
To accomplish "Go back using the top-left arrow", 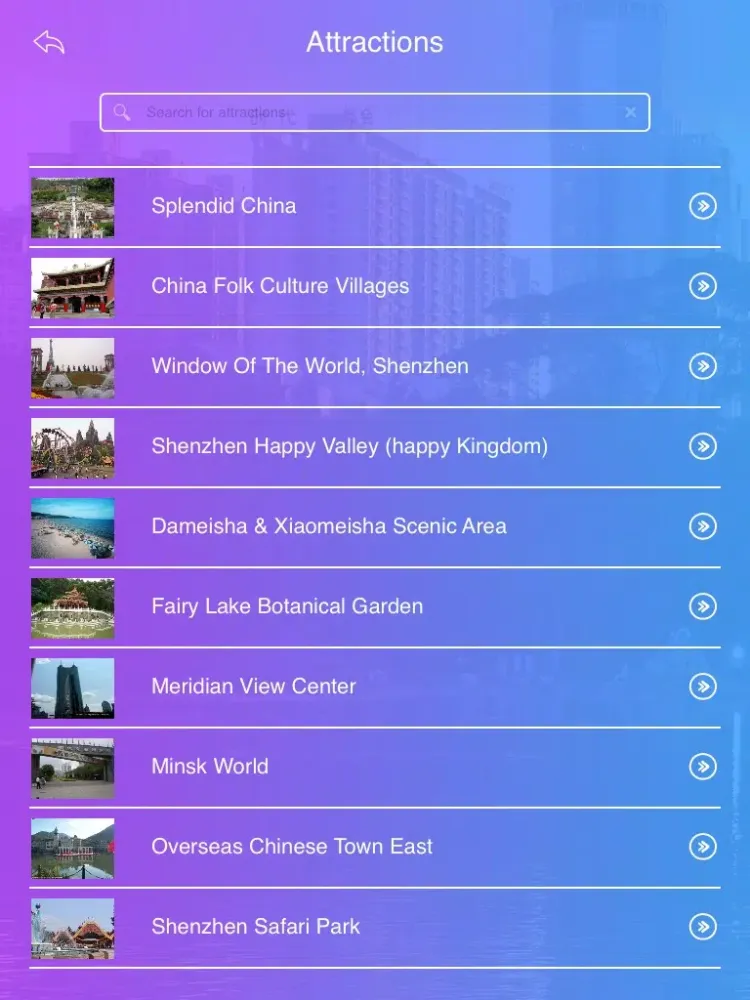I will coord(48,42).
